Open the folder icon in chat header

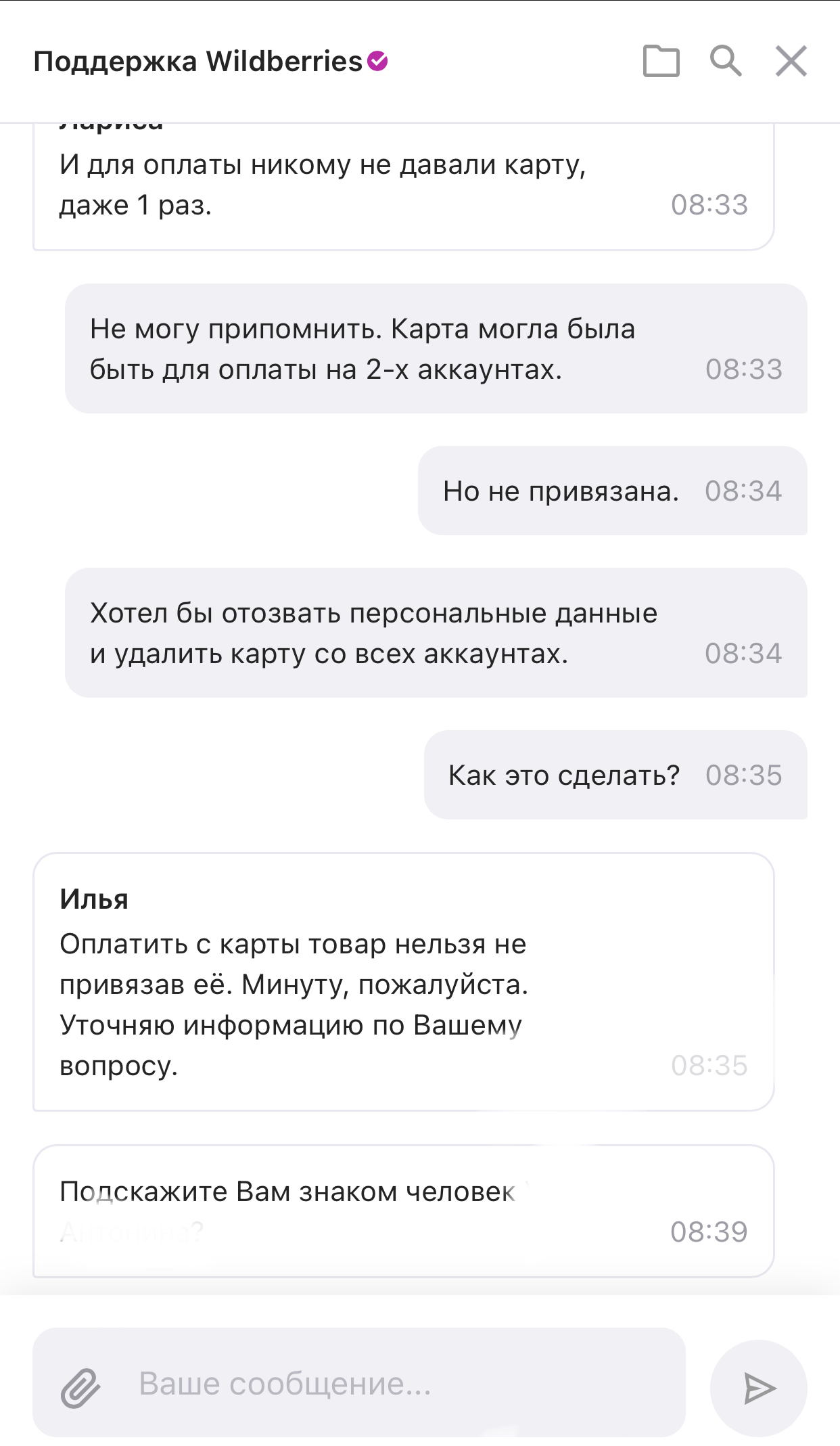point(661,62)
